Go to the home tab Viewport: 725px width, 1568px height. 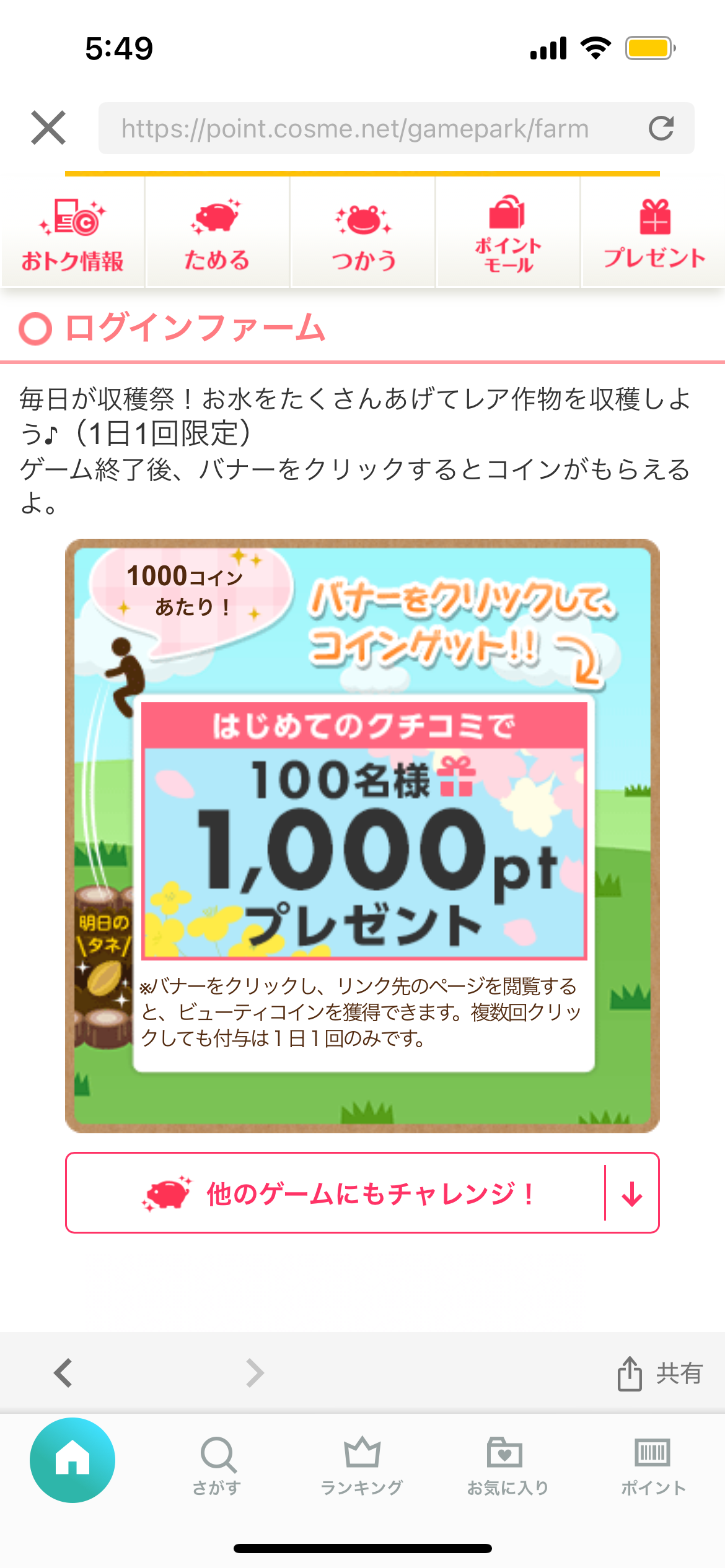click(x=72, y=1460)
